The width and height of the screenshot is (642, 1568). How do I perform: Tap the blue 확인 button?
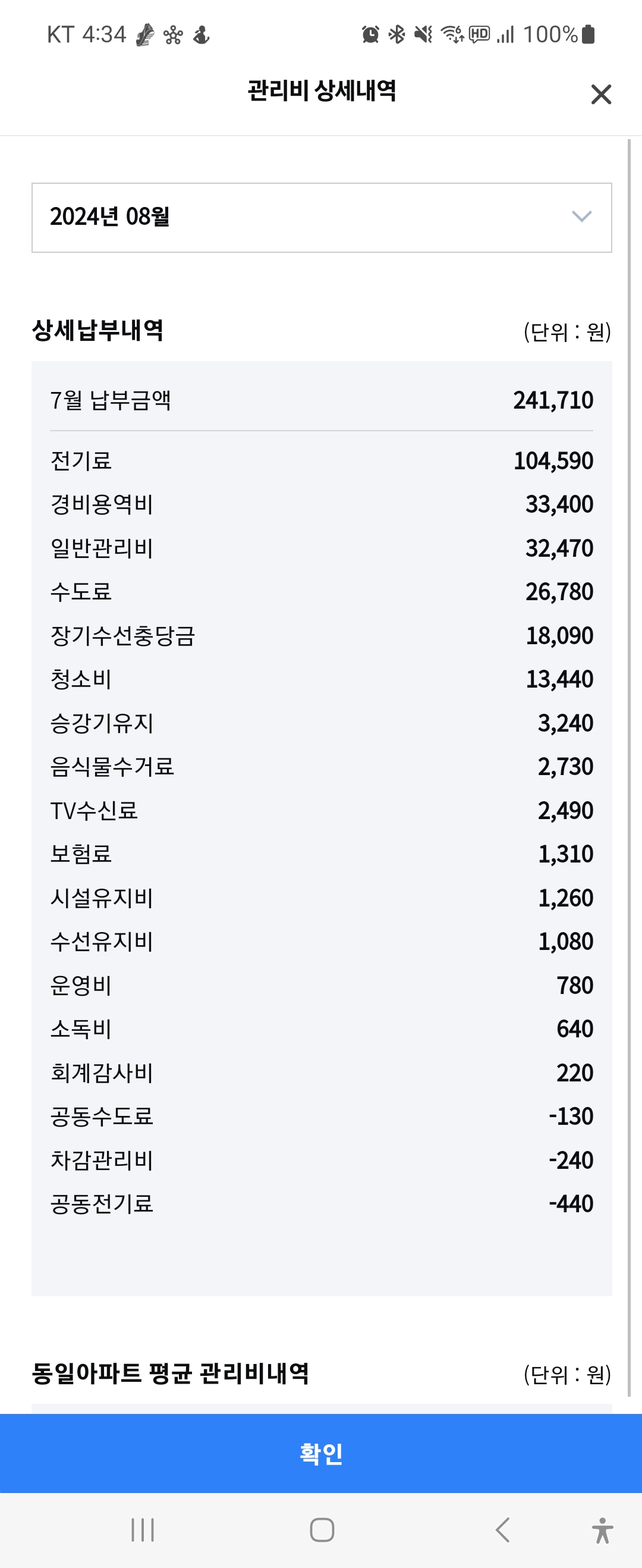point(320,1454)
